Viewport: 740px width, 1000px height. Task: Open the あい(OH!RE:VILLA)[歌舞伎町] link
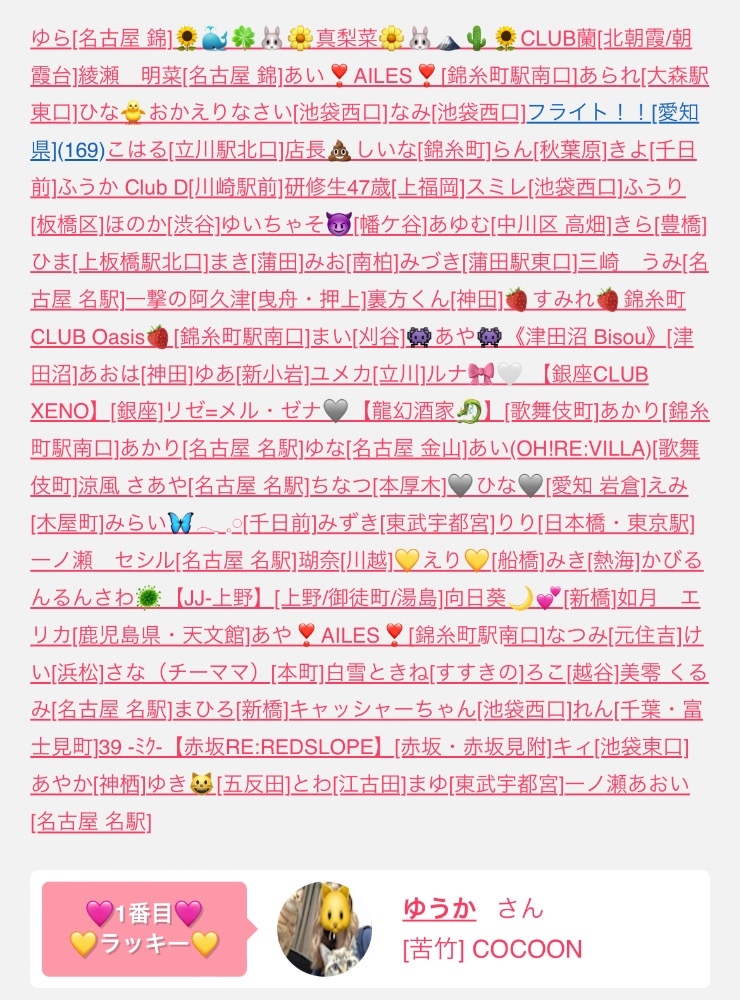point(583,449)
